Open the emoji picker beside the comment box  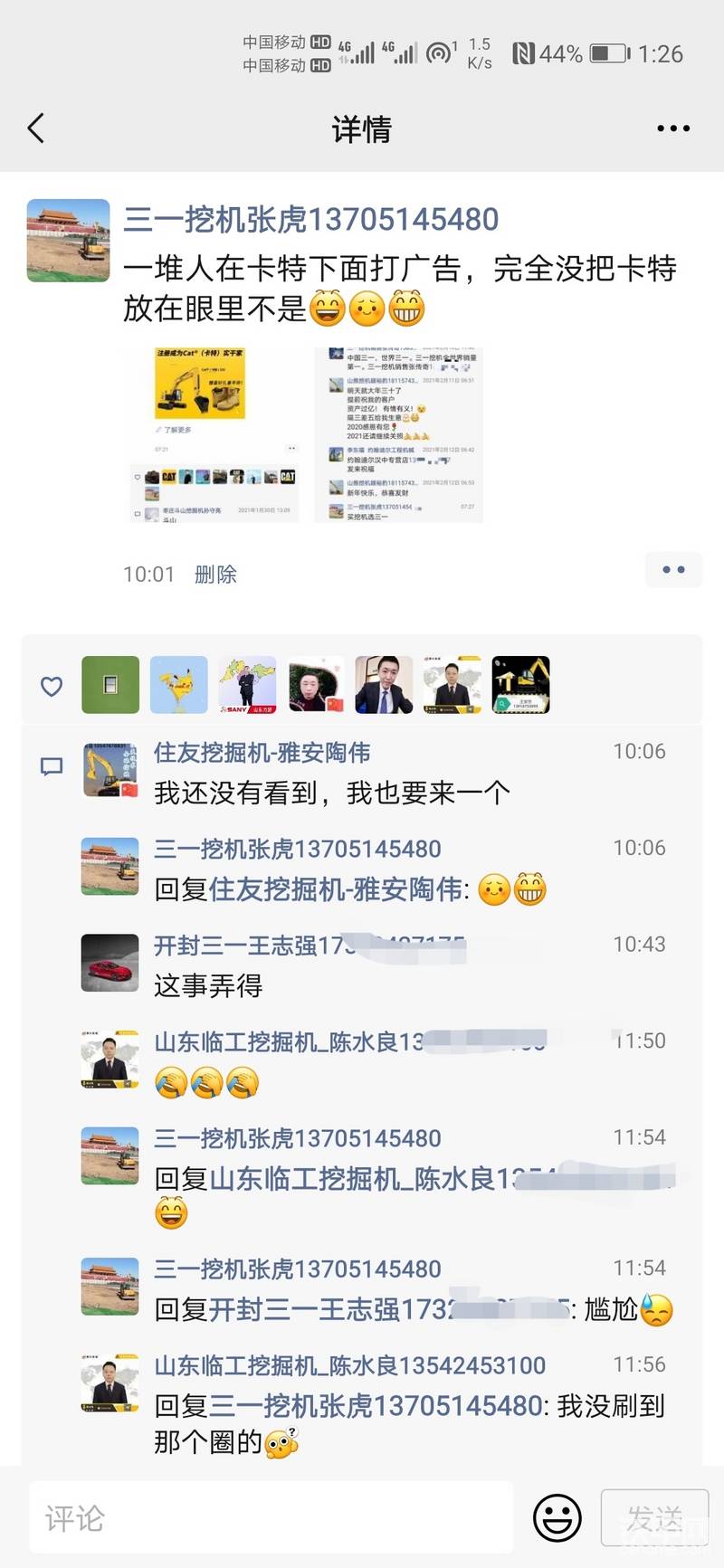[557, 1517]
